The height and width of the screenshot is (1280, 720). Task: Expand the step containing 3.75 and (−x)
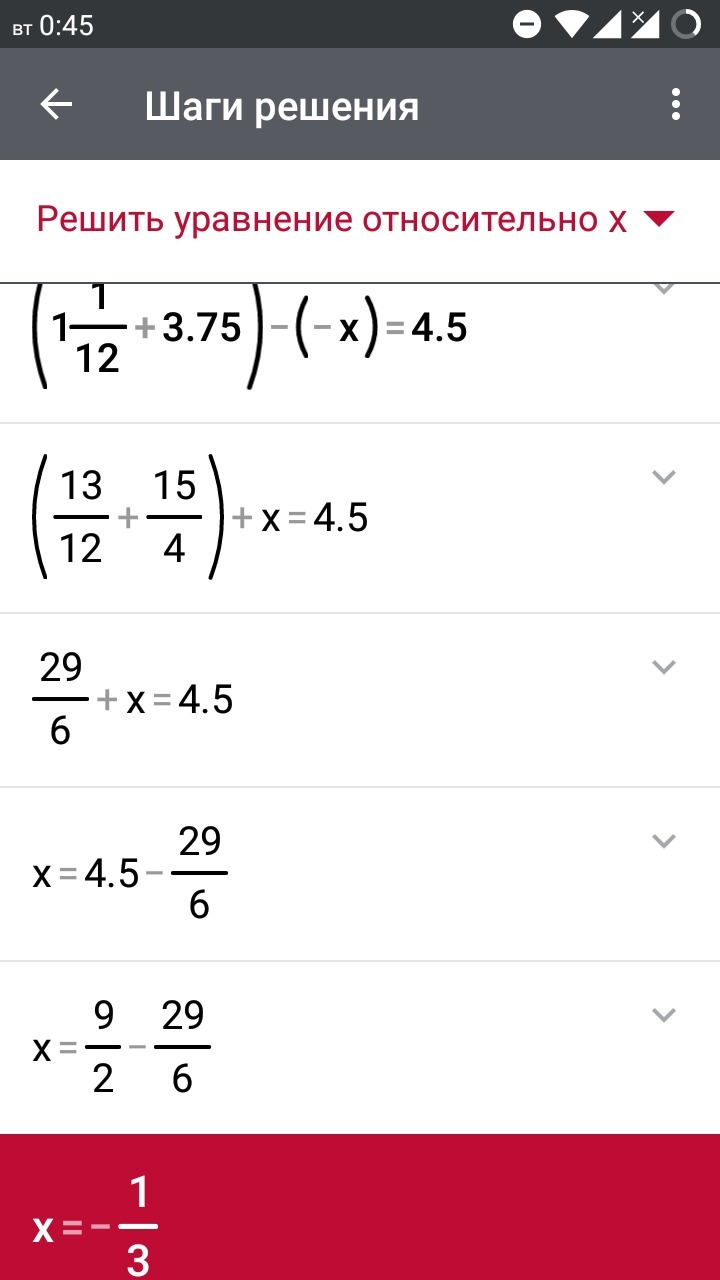[x=664, y=290]
